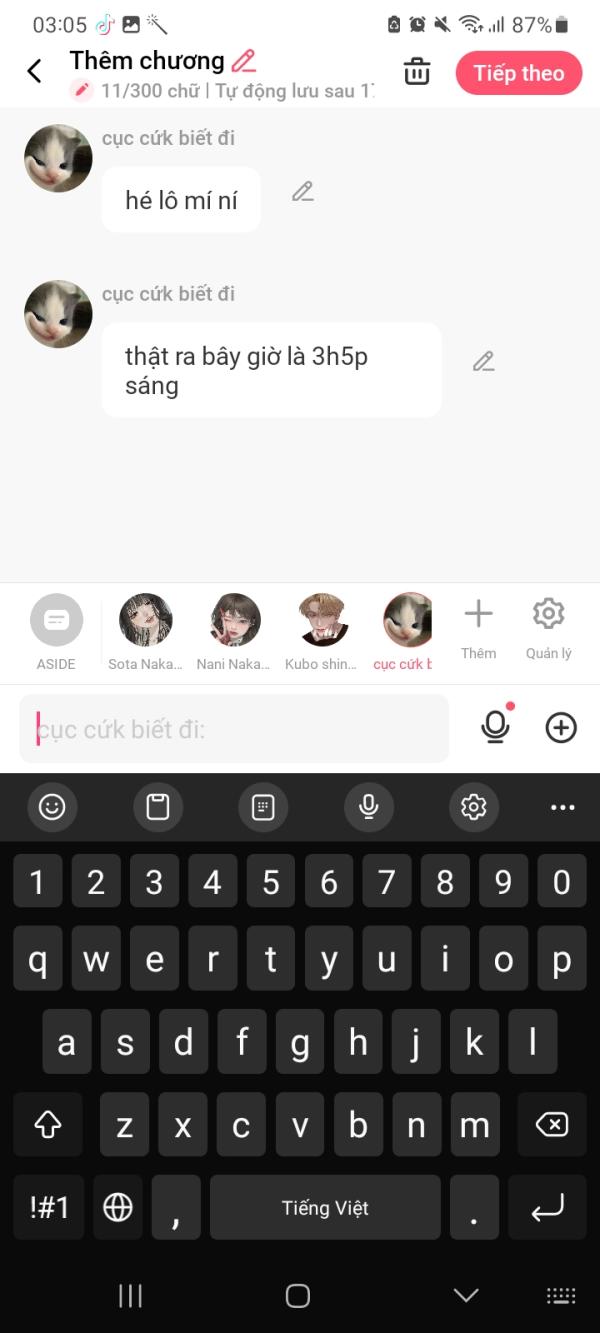Edit the message about 3h5p sáng
Viewport: 600px width, 1333px height.
(x=484, y=361)
